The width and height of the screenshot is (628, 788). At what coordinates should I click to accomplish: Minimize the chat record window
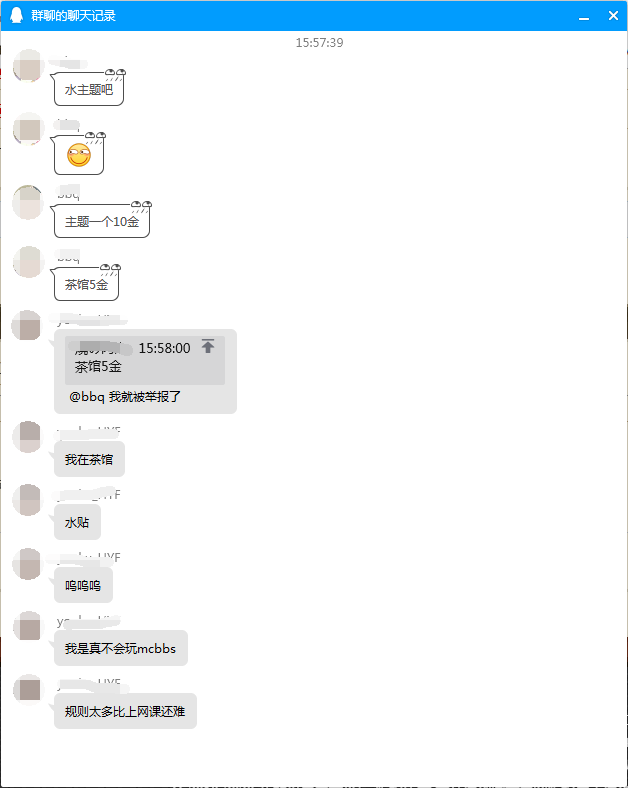(583, 16)
